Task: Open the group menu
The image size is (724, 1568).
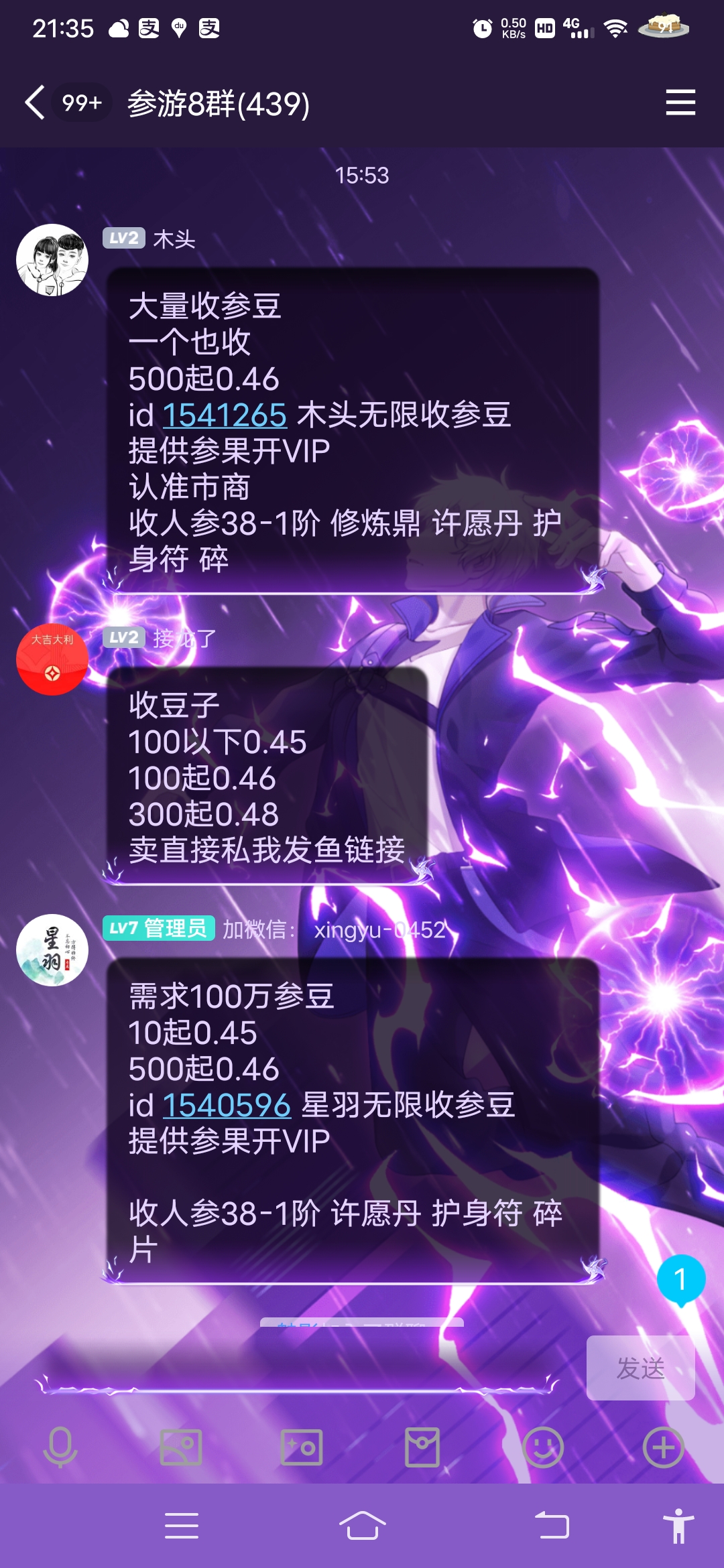Action: tap(680, 103)
